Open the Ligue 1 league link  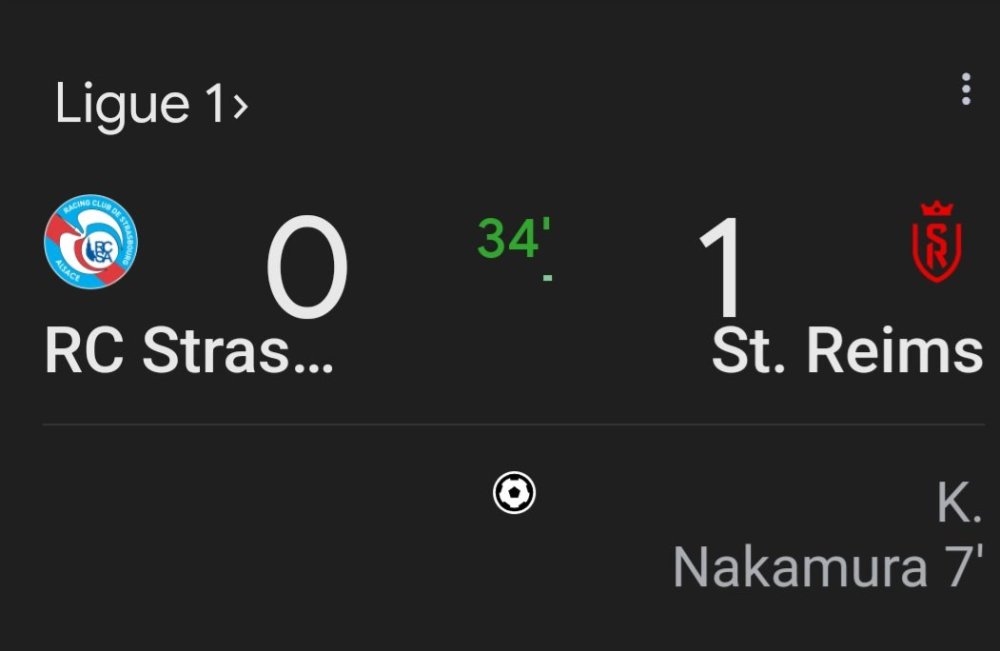pos(150,104)
